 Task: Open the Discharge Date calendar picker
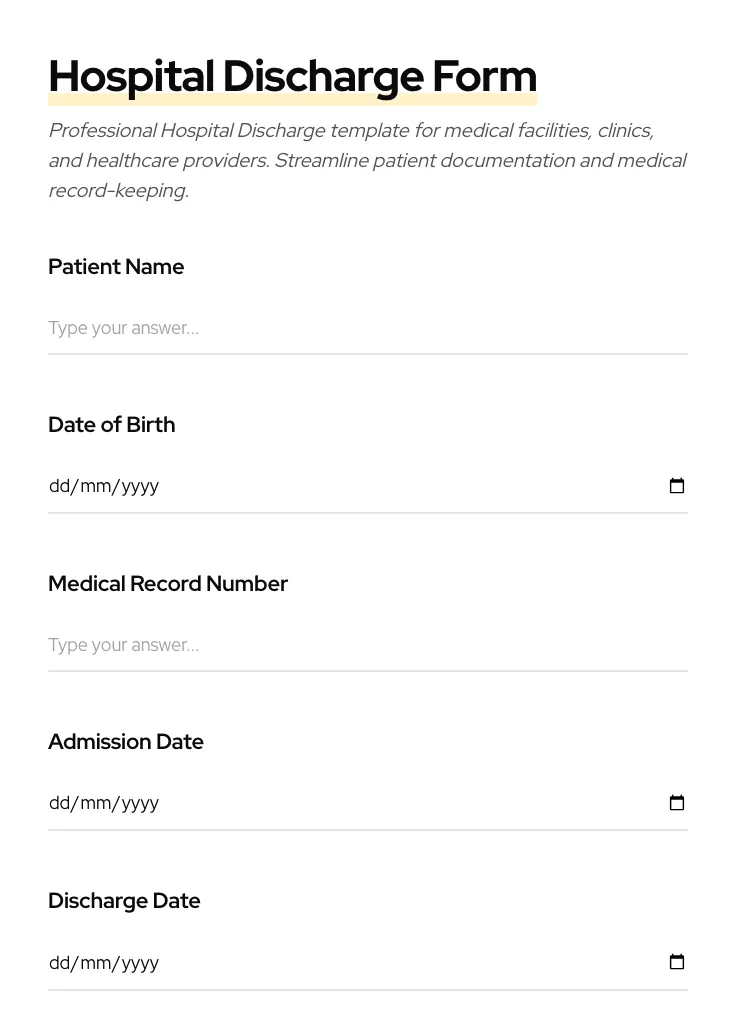click(677, 962)
